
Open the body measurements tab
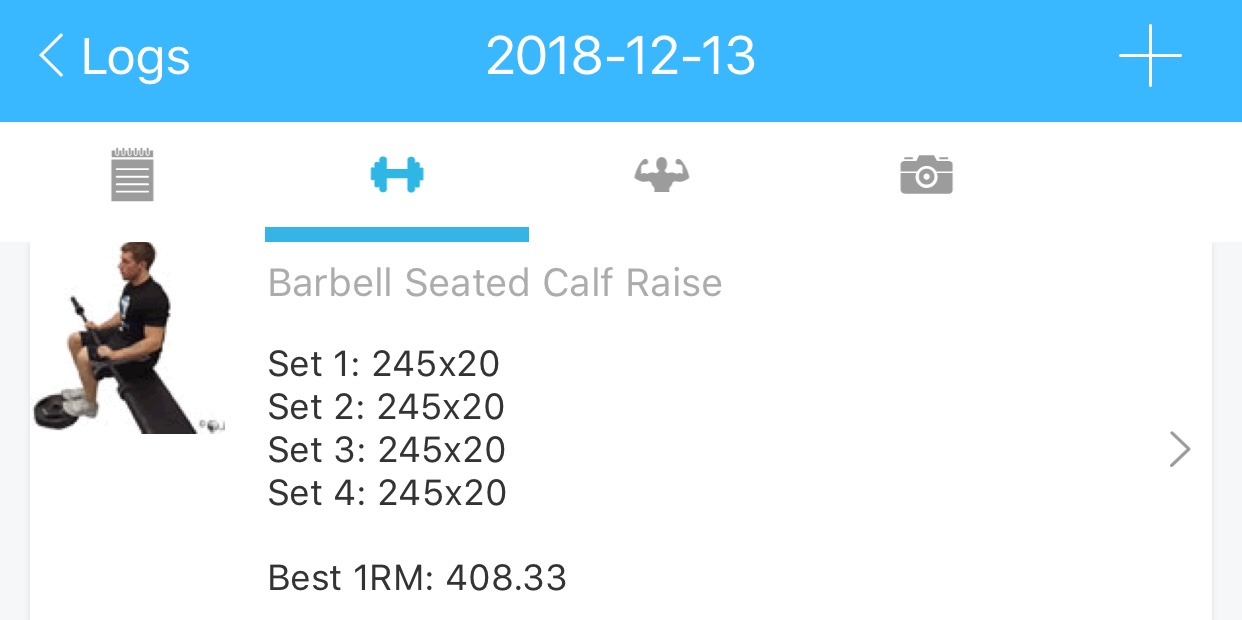click(661, 175)
